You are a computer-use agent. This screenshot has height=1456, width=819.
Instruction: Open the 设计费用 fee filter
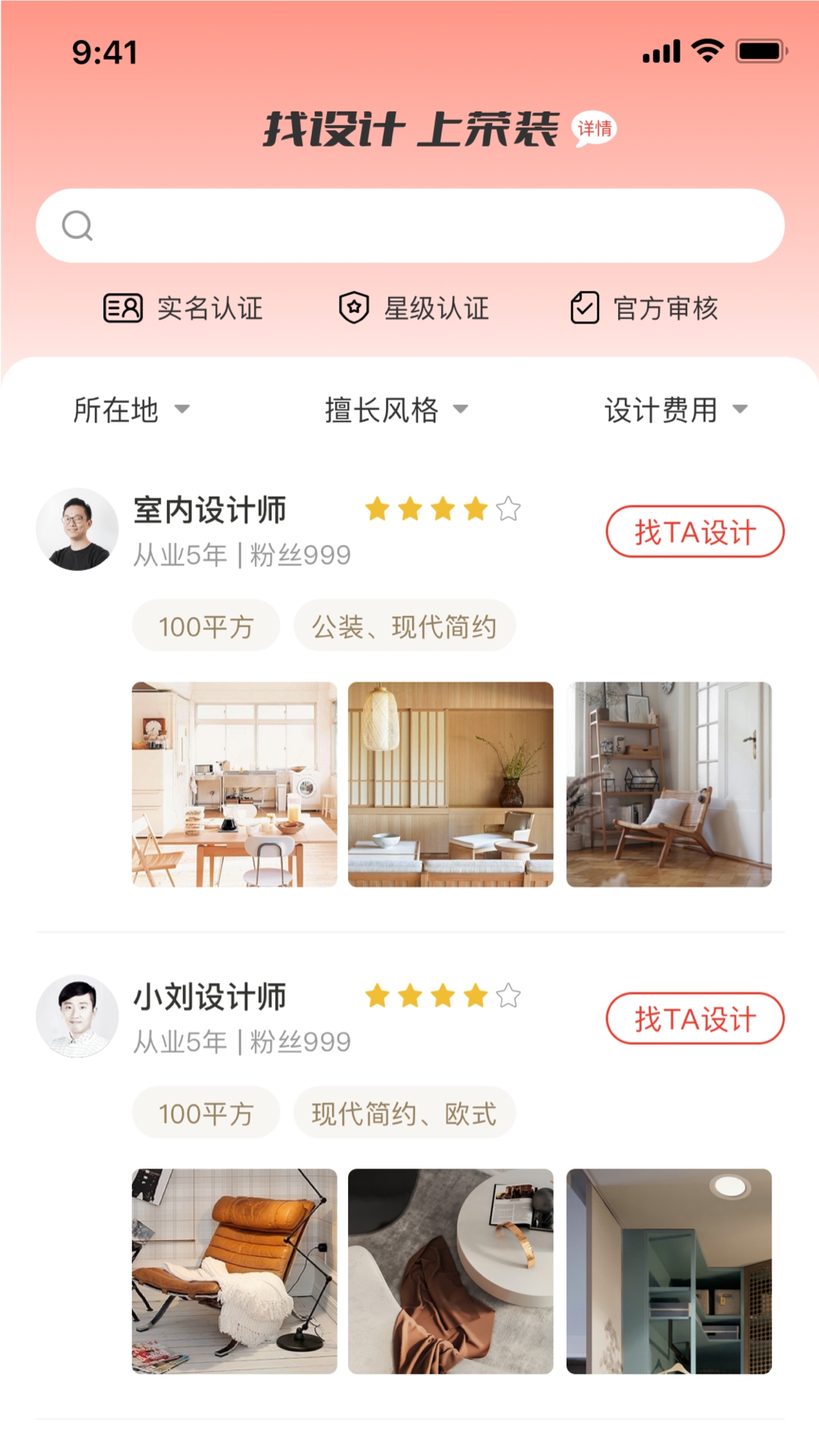point(675,410)
